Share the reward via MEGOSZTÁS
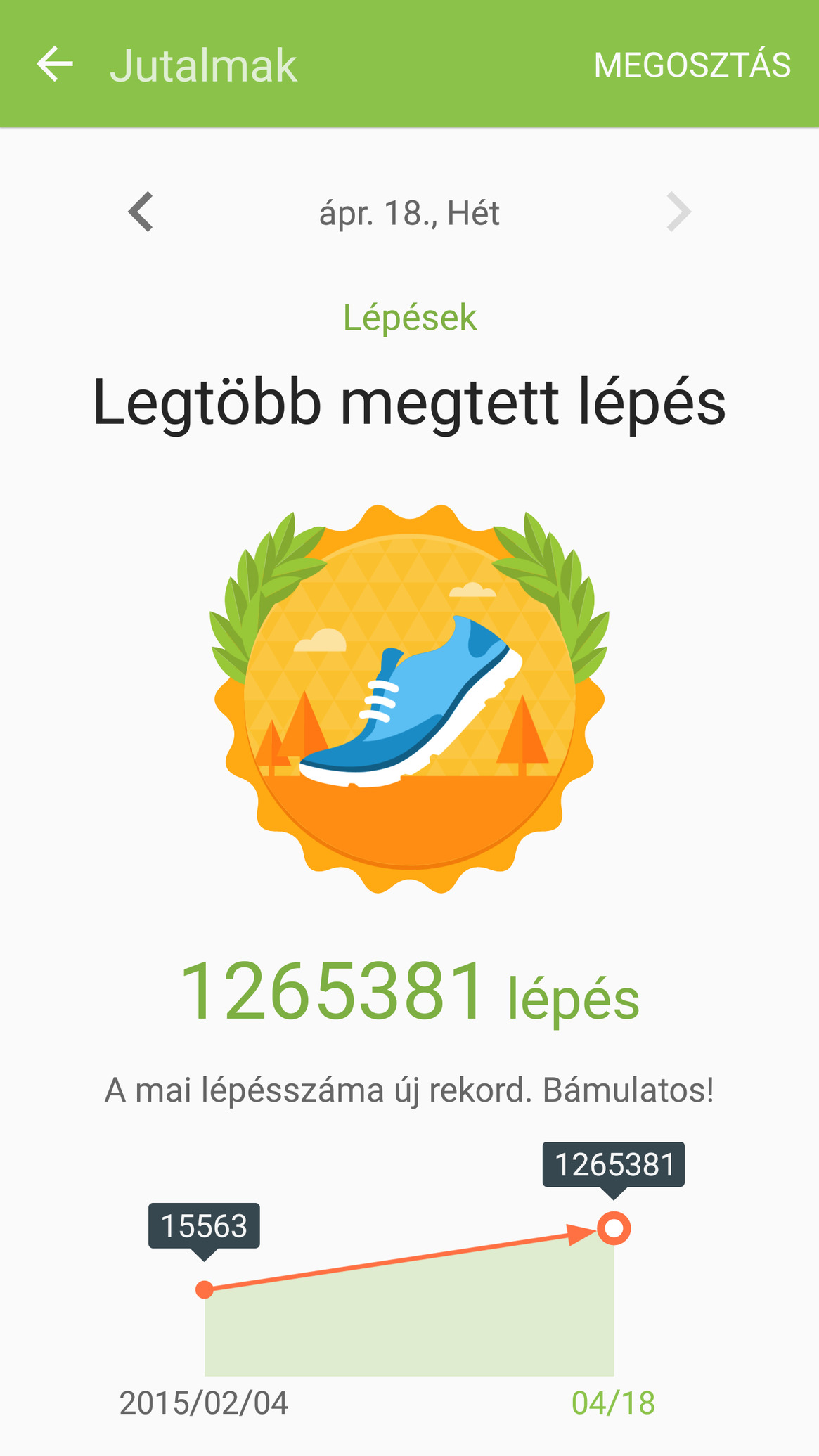This screenshot has height=1456, width=819. click(x=692, y=65)
